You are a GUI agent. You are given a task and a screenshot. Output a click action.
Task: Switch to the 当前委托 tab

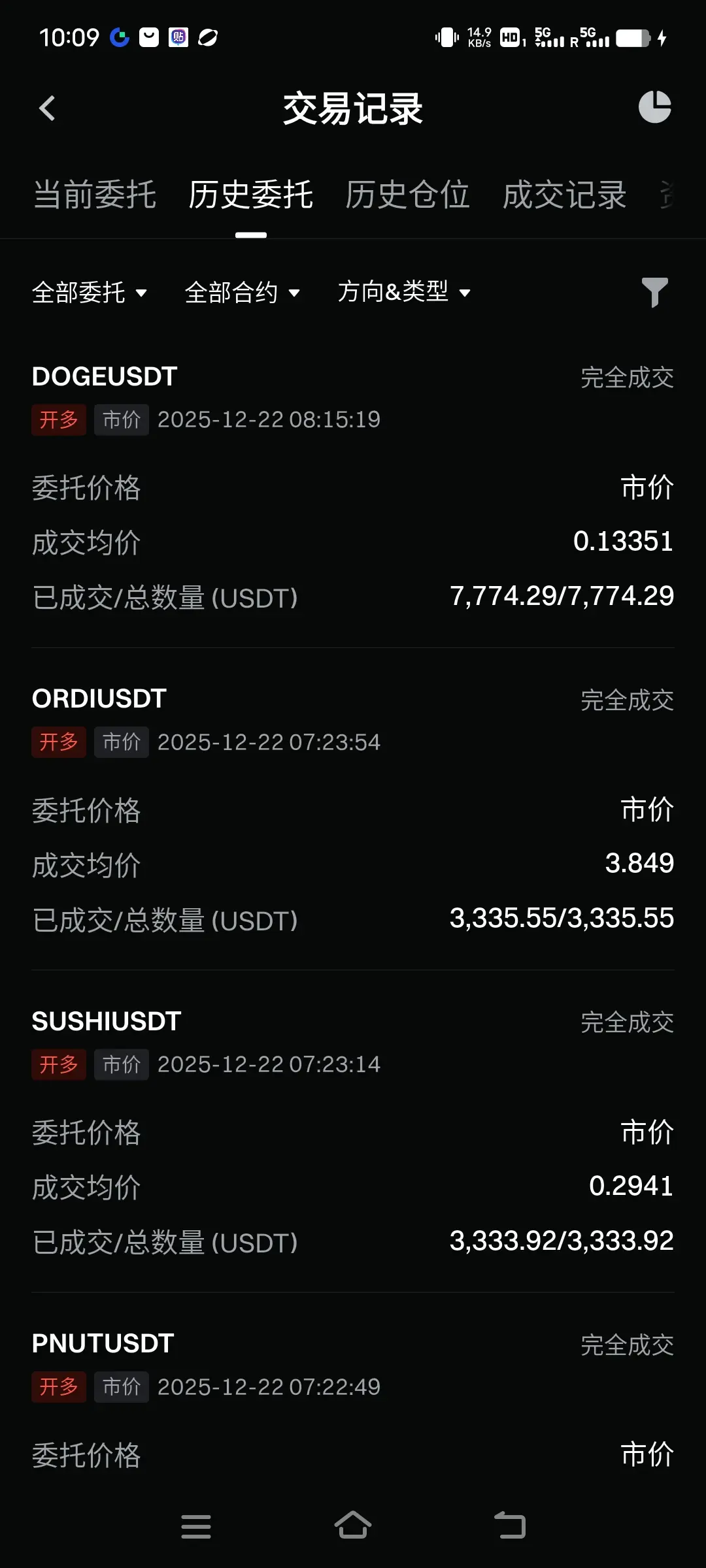(x=95, y=195)
